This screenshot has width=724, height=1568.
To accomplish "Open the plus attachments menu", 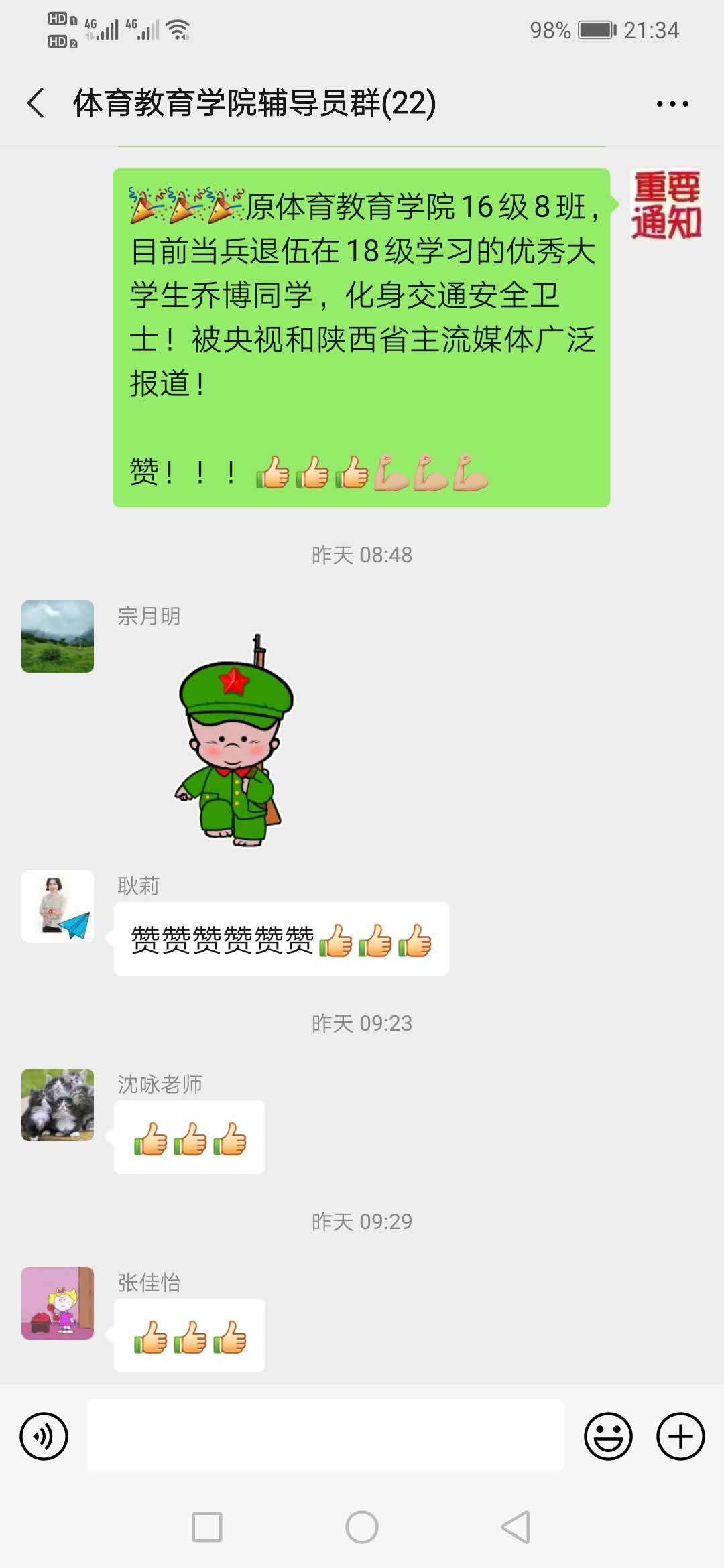I will (680, 1436).
